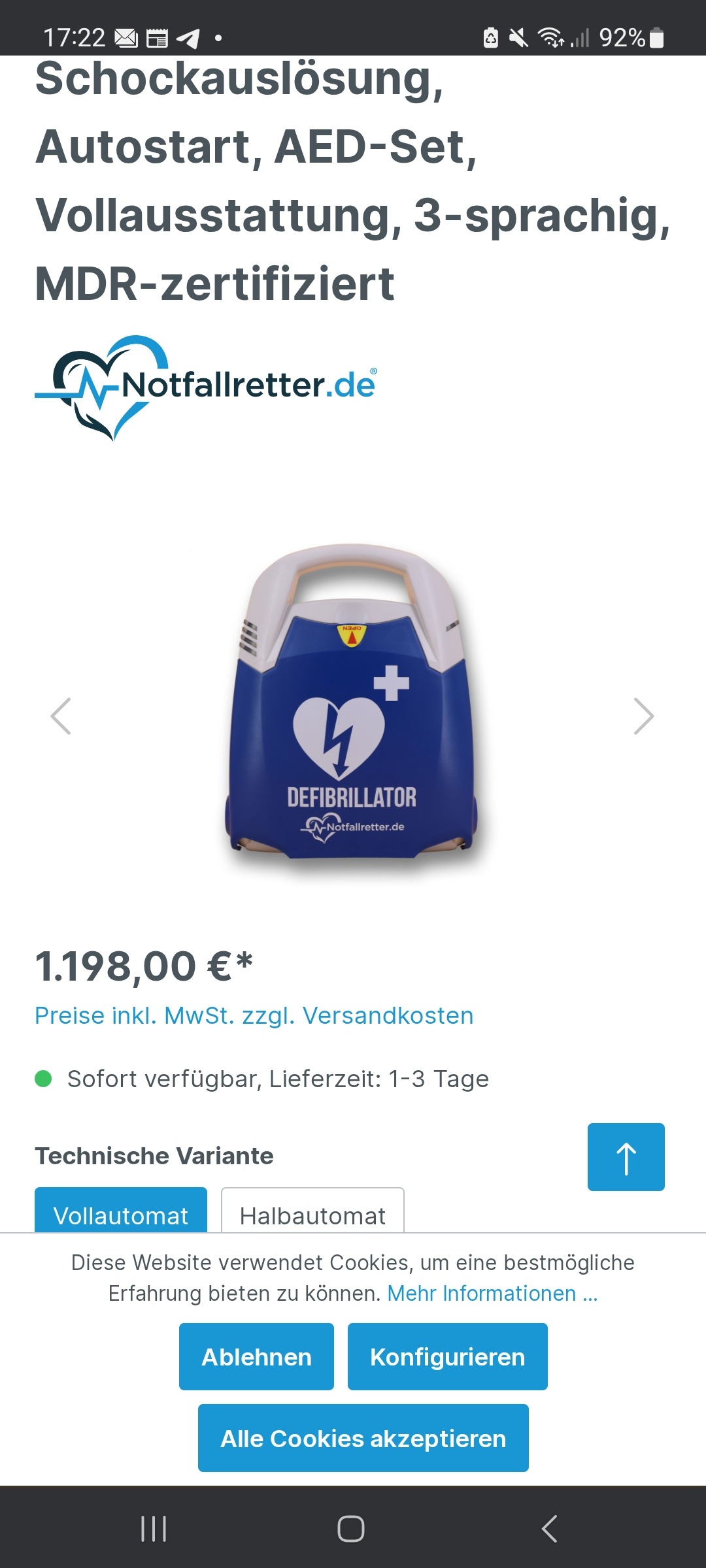706x1568 pixels.
Task: Show the previous product image
Action: point(61,716)
